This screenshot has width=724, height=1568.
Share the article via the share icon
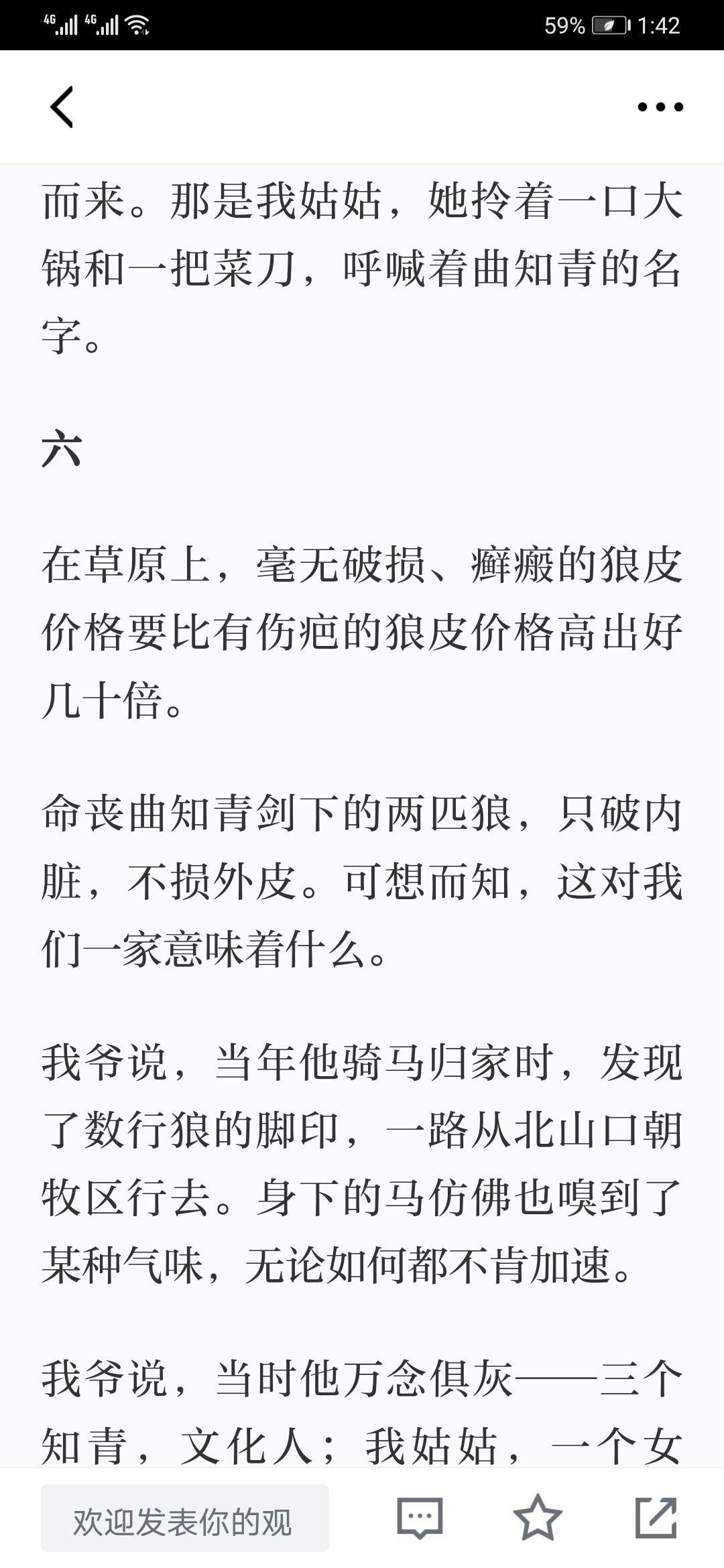656,1518
